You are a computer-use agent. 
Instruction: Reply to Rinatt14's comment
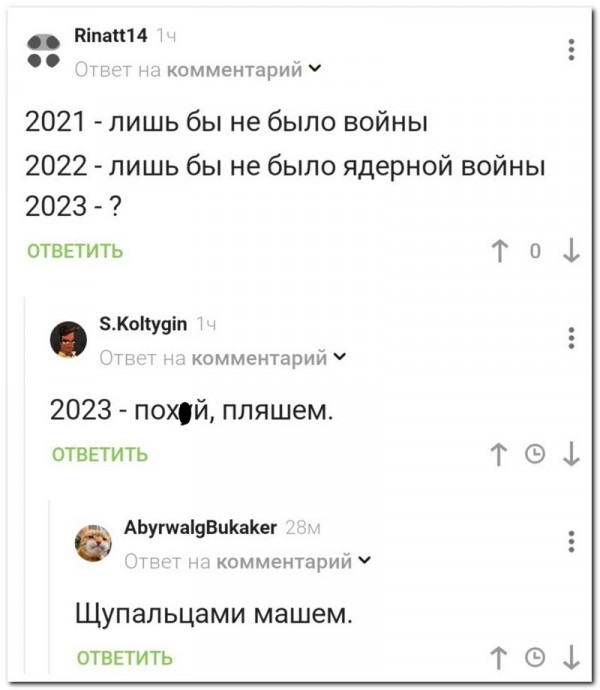(74, 251)
